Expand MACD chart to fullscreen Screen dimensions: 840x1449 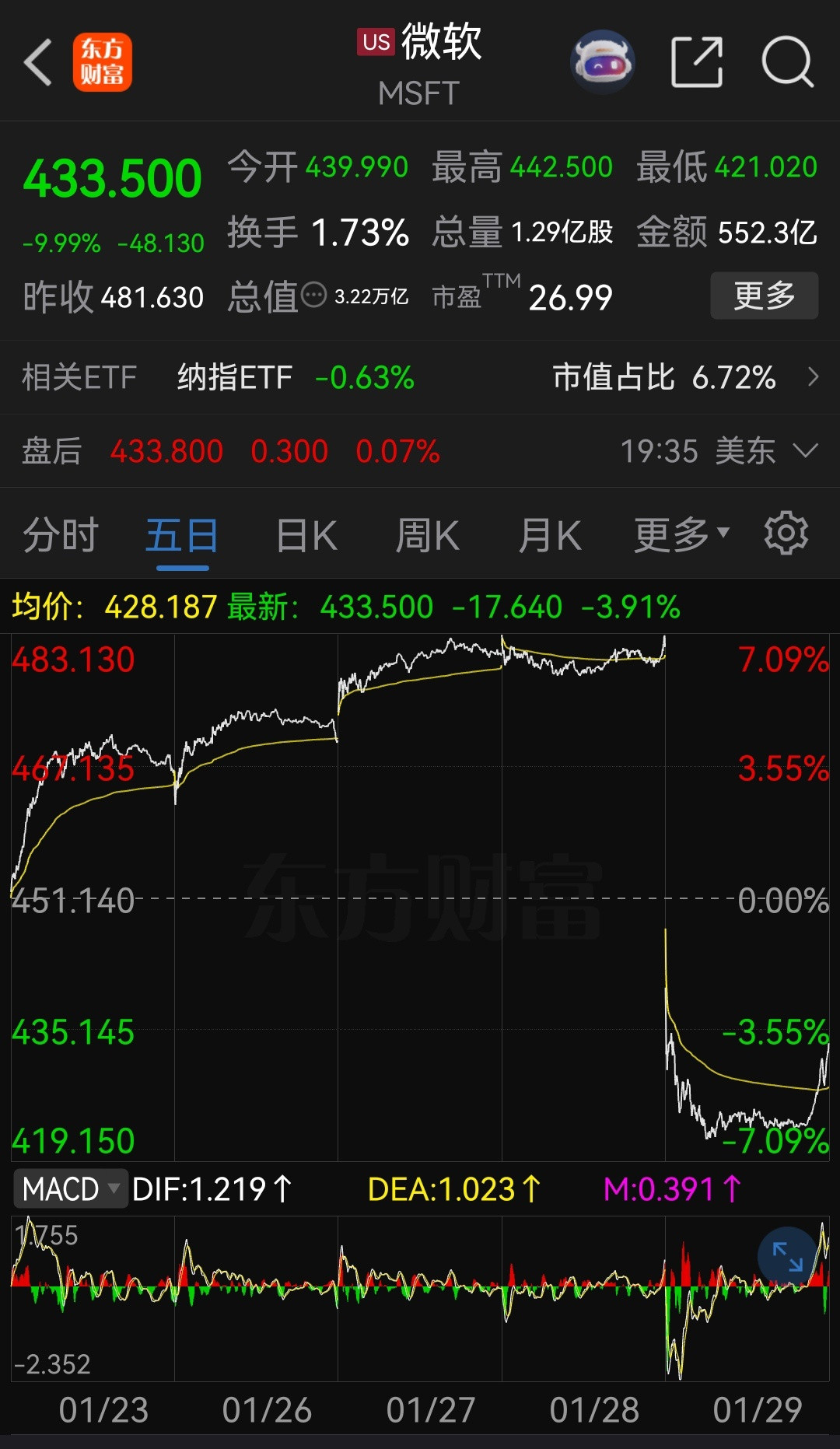tap(788, 1258)
